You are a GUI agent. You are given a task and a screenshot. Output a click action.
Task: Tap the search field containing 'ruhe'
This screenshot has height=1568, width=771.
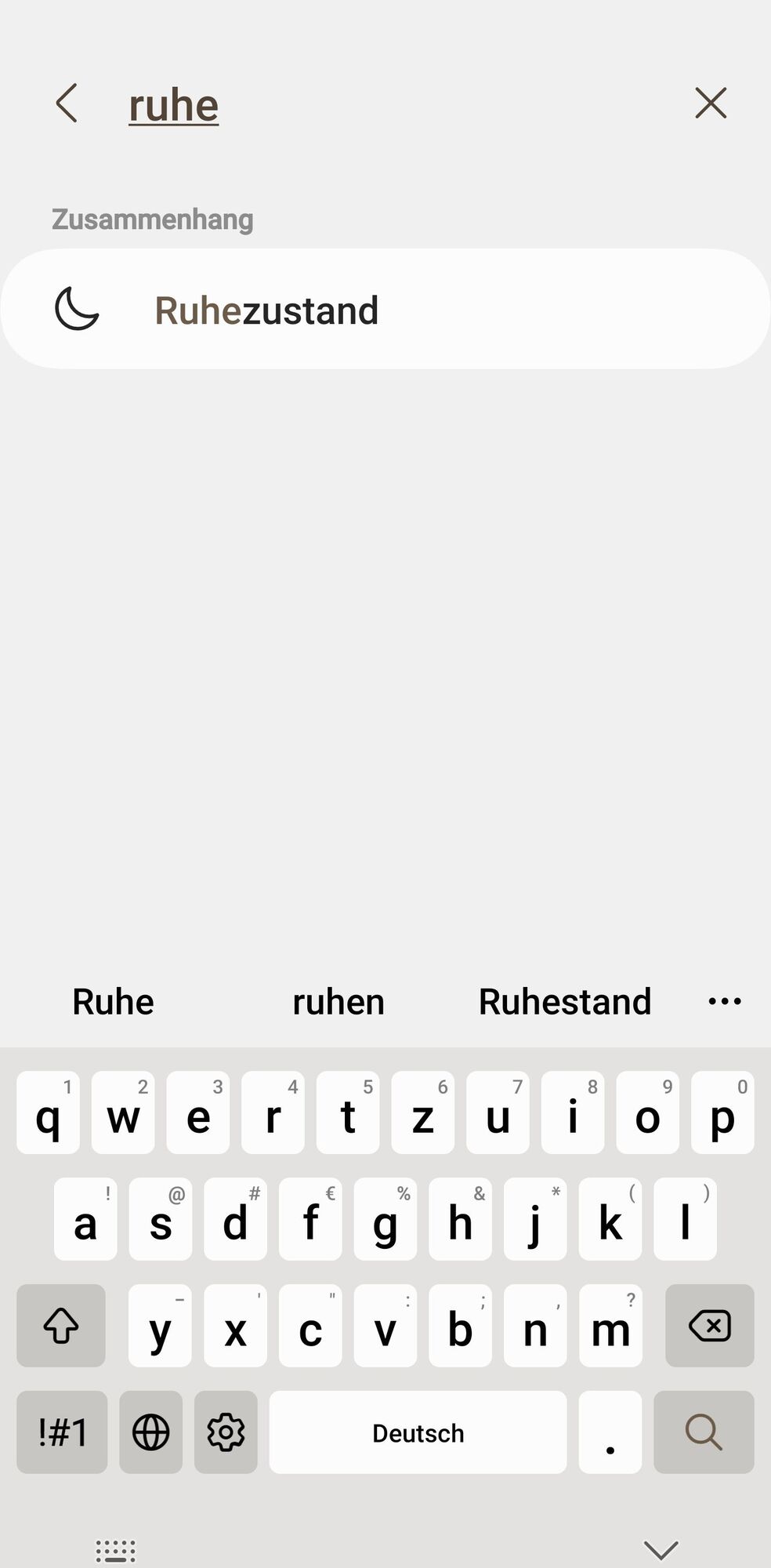[392, 105]
